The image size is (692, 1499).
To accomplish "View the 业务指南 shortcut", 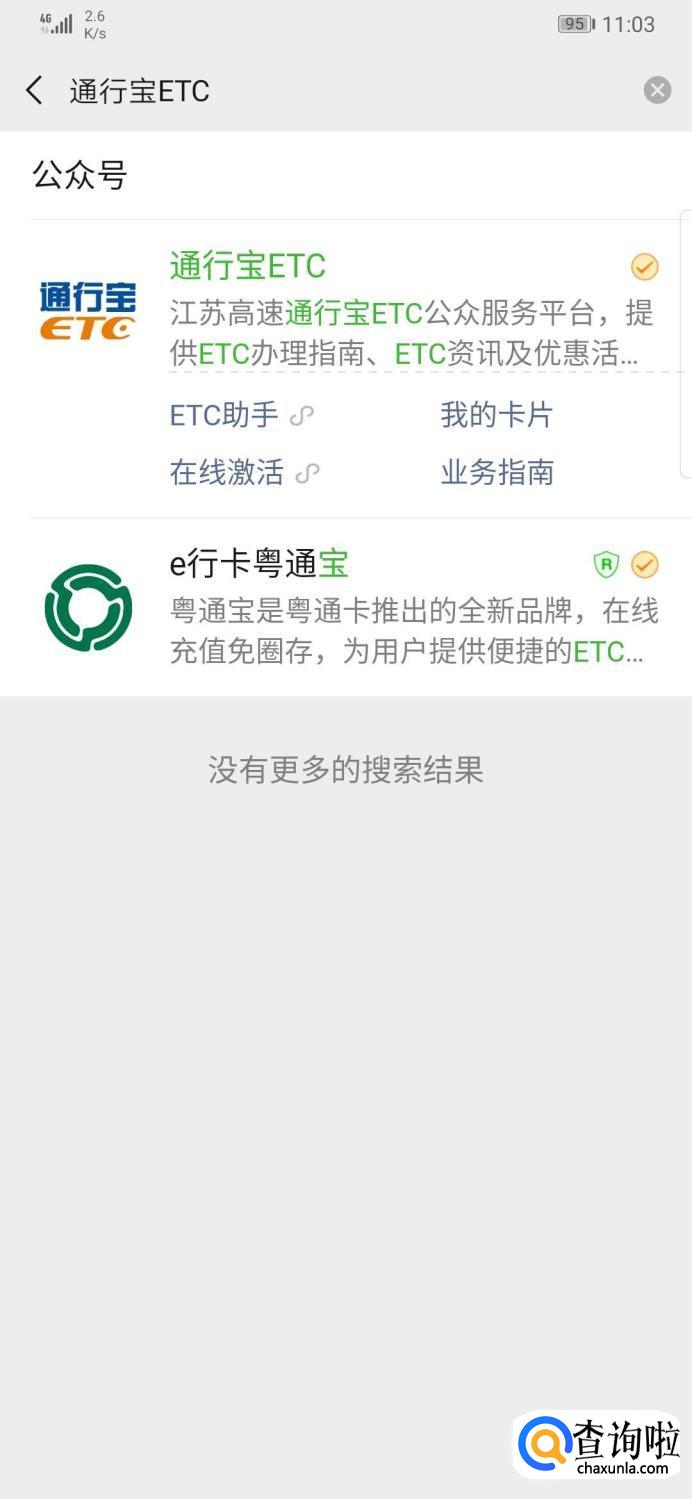I will 497,472.
